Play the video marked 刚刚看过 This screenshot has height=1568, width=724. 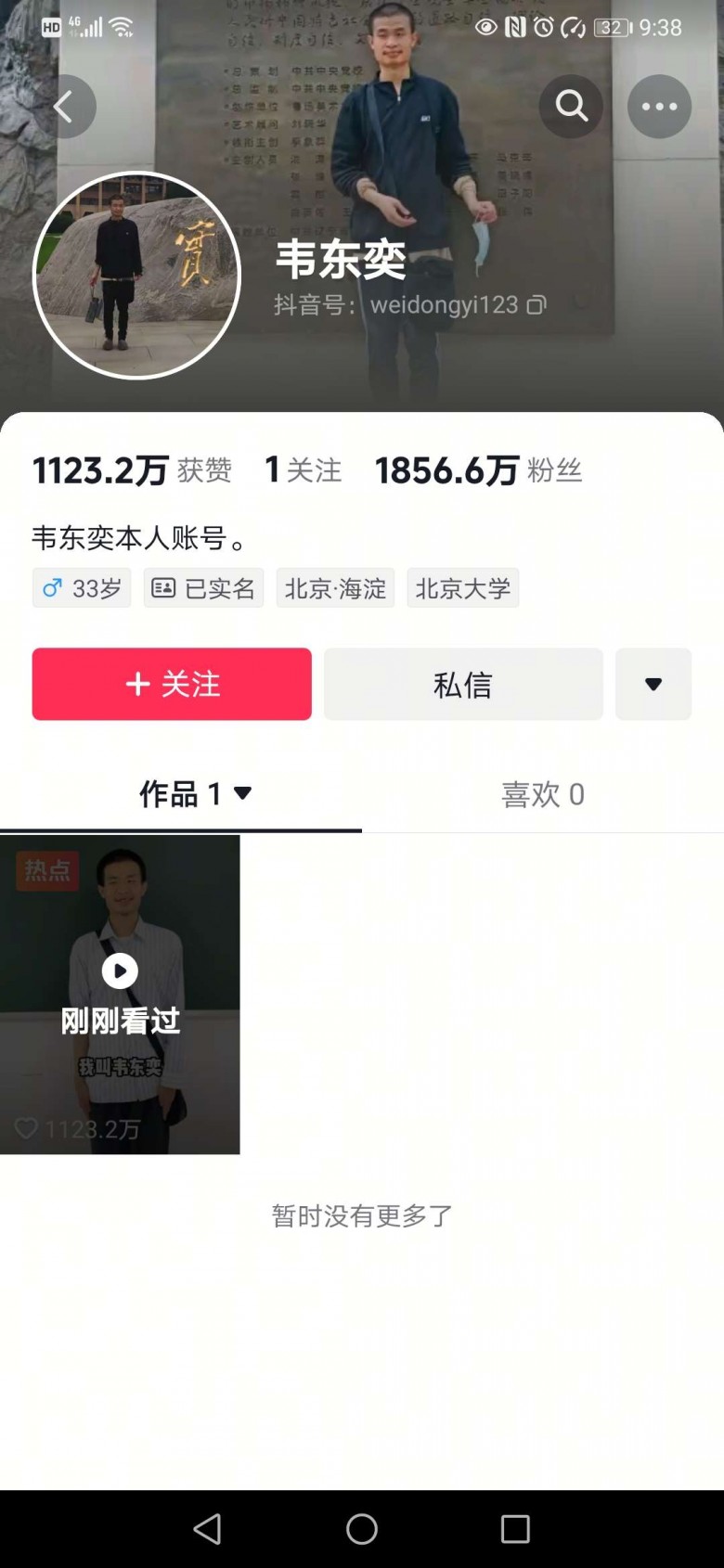point(120,993)
